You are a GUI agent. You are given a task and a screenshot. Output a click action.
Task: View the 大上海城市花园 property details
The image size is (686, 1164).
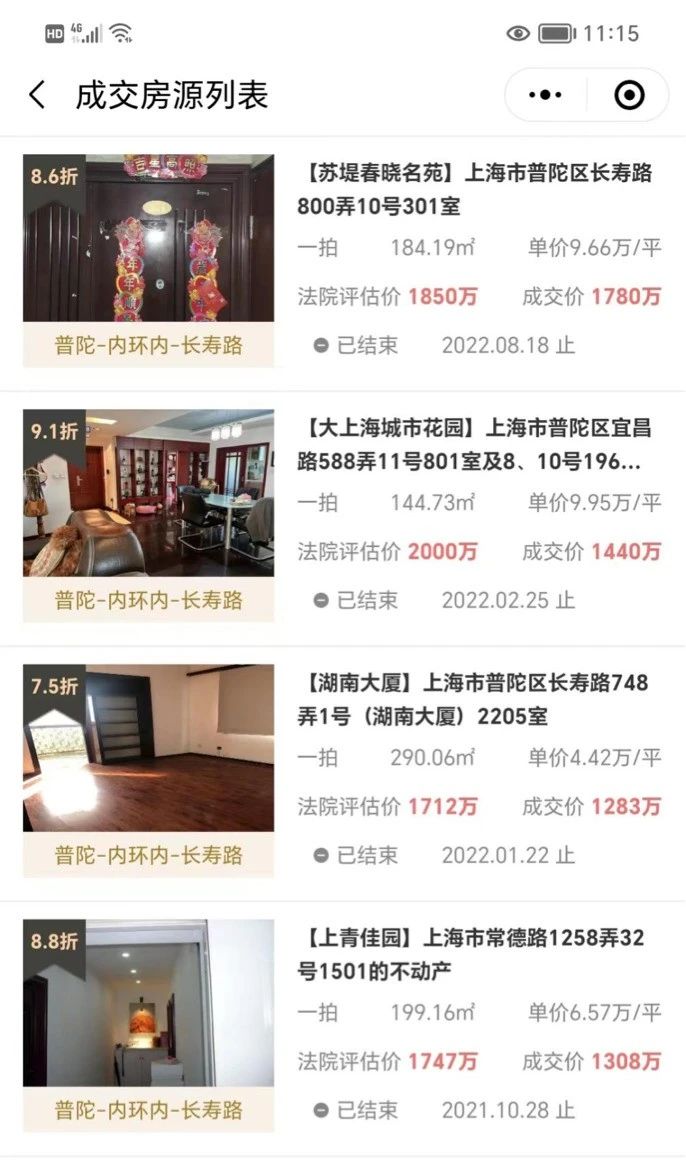point(476,446)
